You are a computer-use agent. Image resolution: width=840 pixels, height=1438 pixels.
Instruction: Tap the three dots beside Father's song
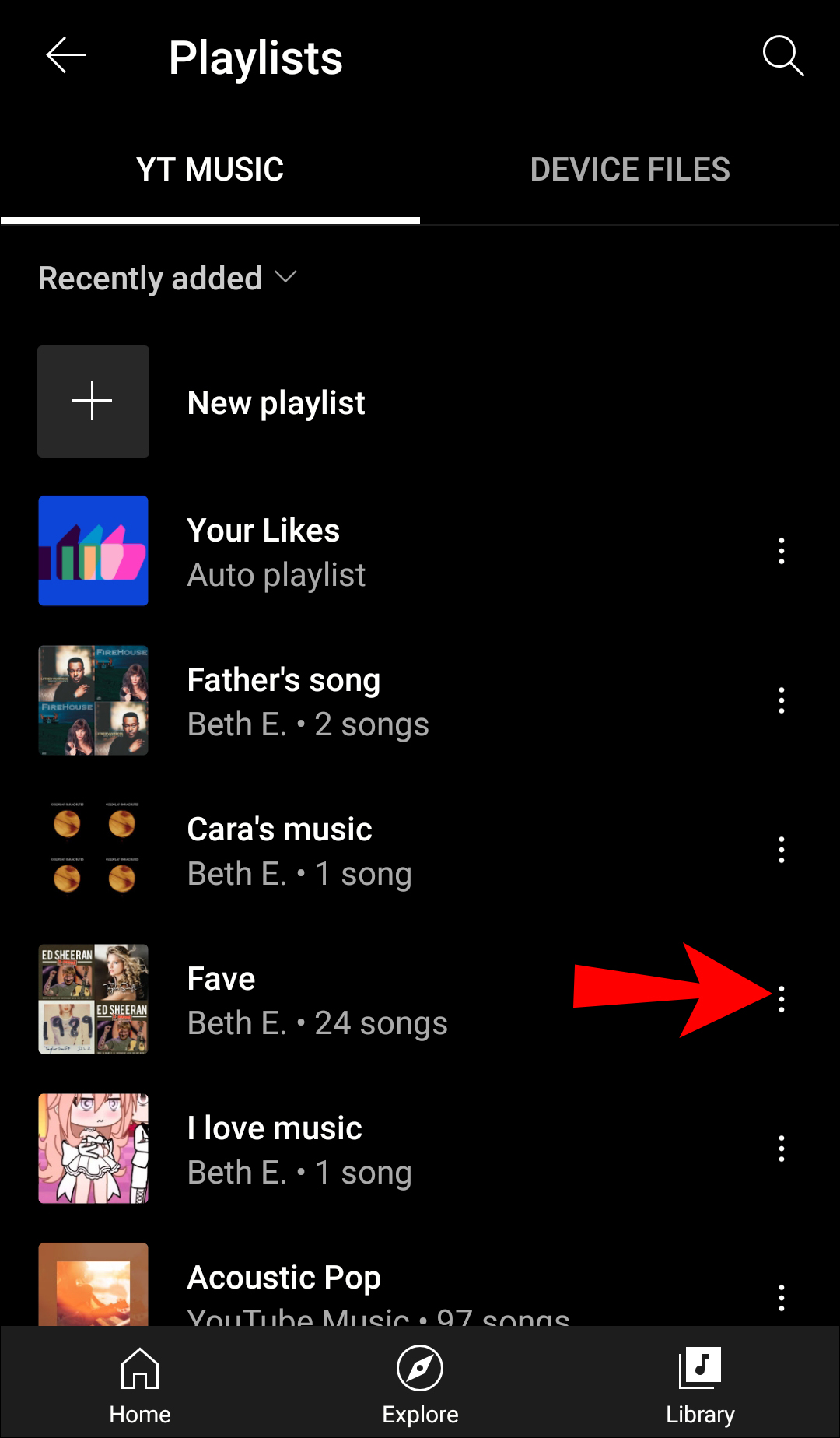[x=782, y=700]
